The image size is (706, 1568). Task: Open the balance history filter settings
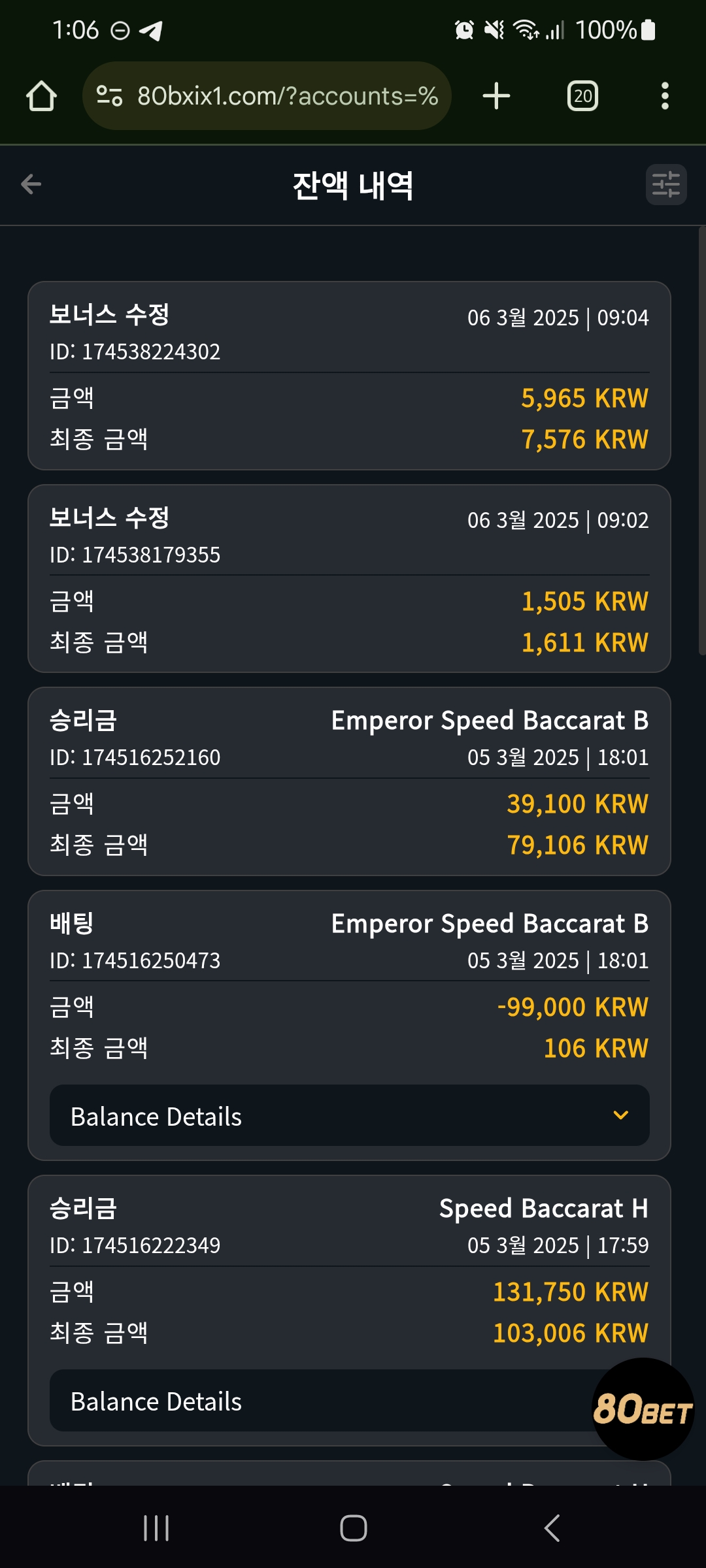665,184
